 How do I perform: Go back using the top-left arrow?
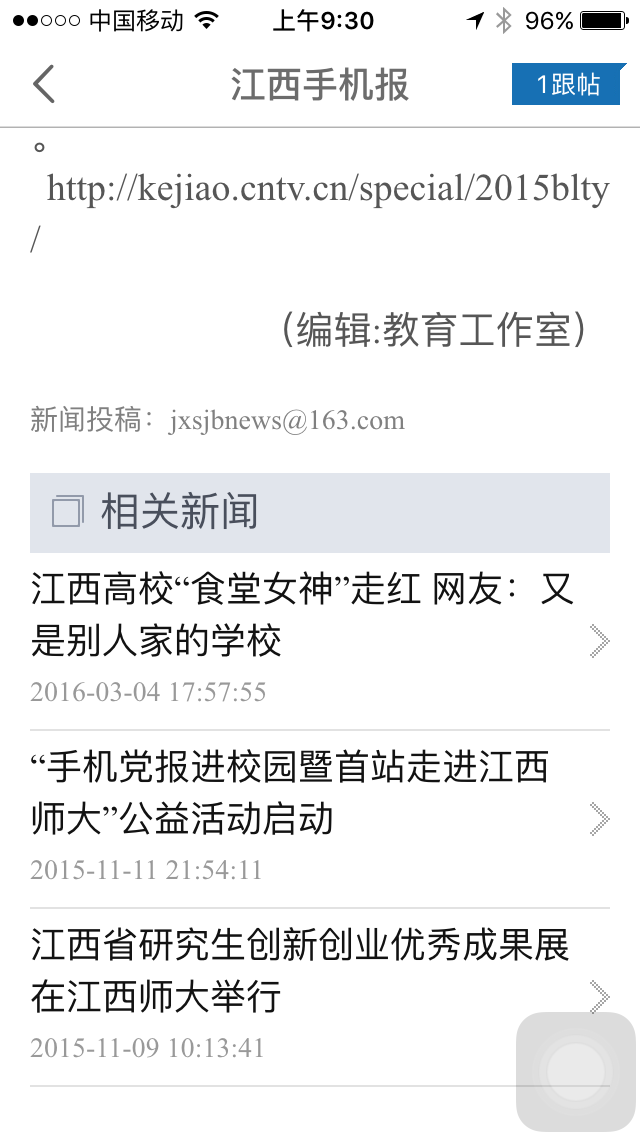pyautogui.click(x=43, y=84)
